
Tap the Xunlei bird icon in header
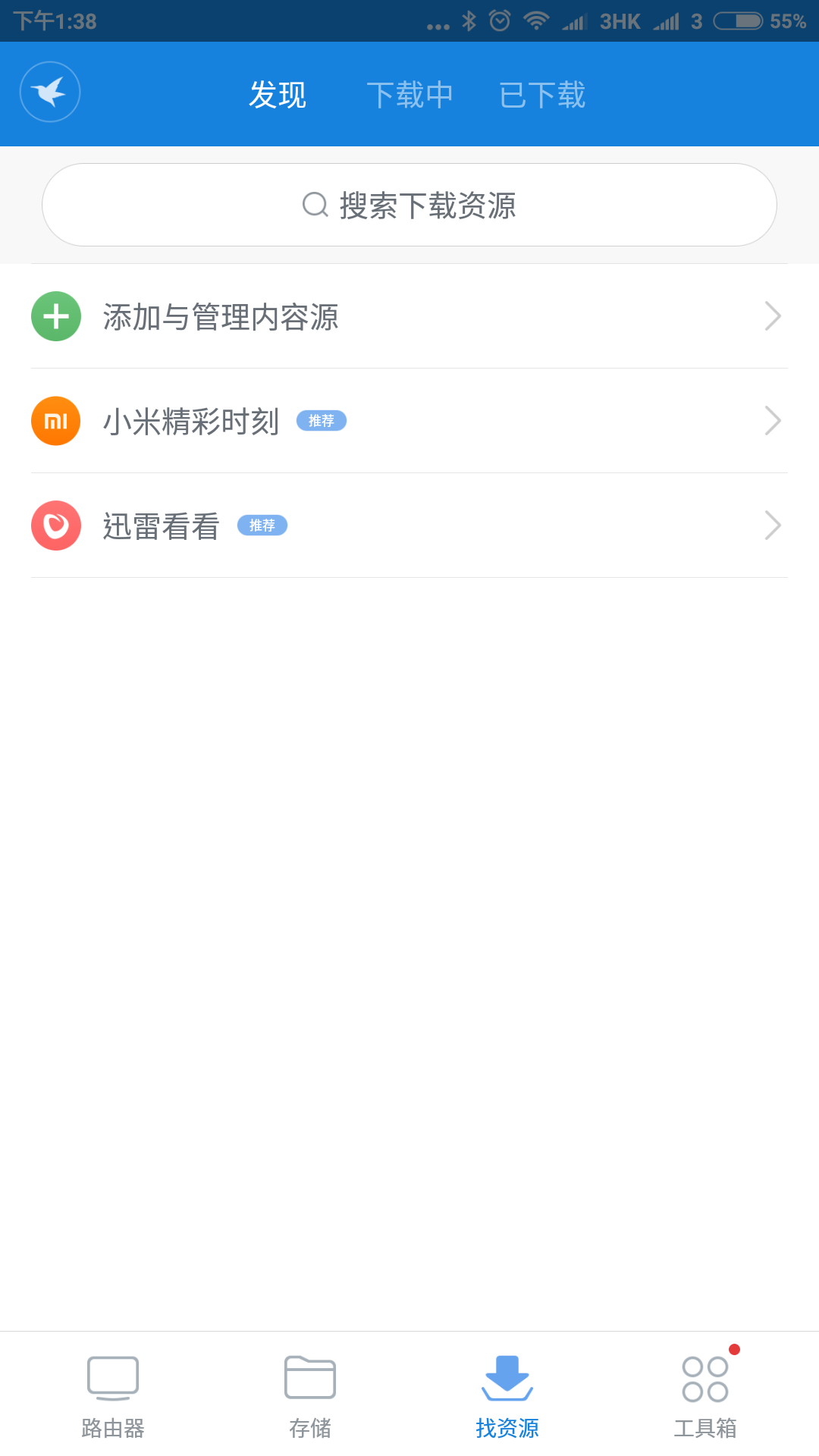tap(50, 93)
